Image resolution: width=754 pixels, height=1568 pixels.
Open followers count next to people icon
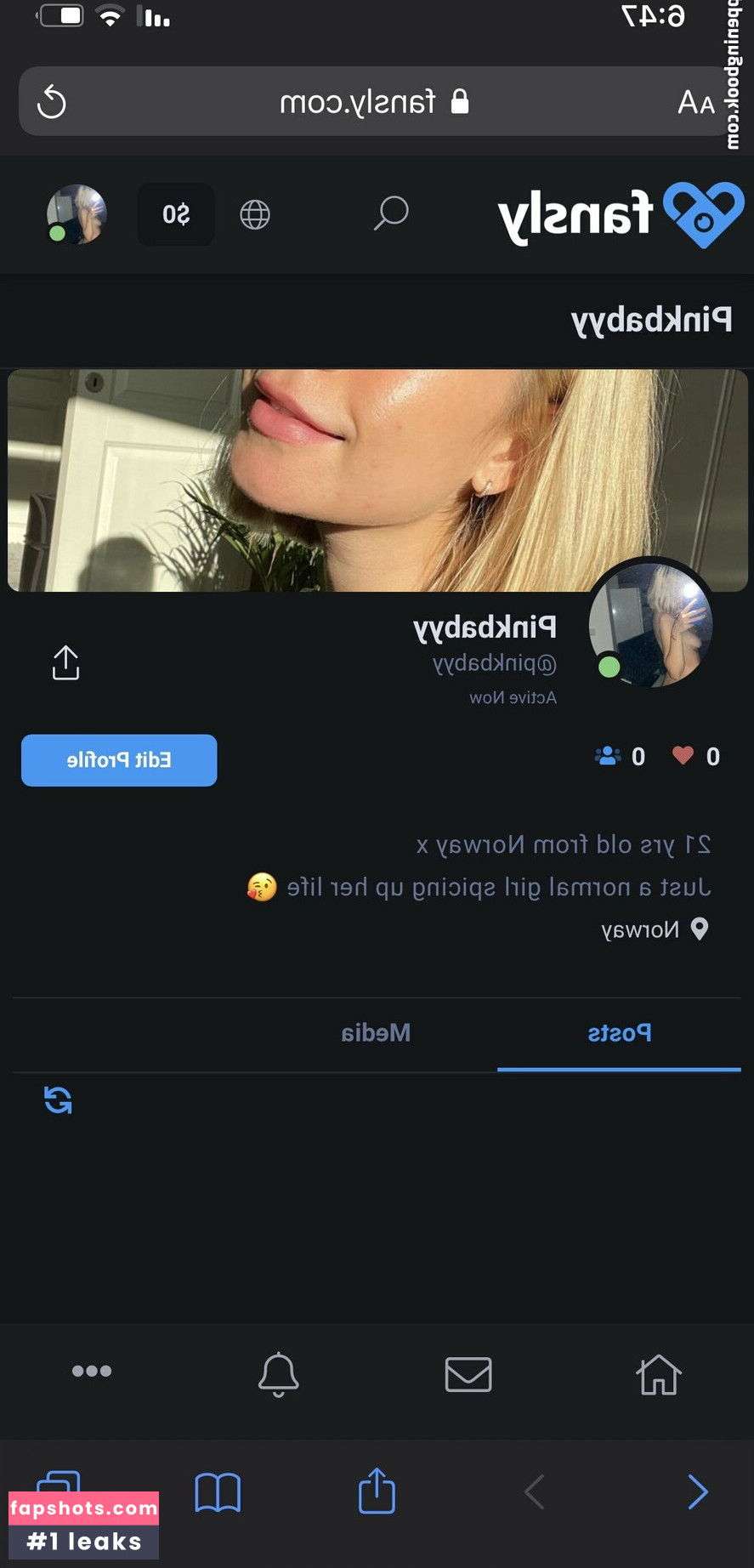620,756
